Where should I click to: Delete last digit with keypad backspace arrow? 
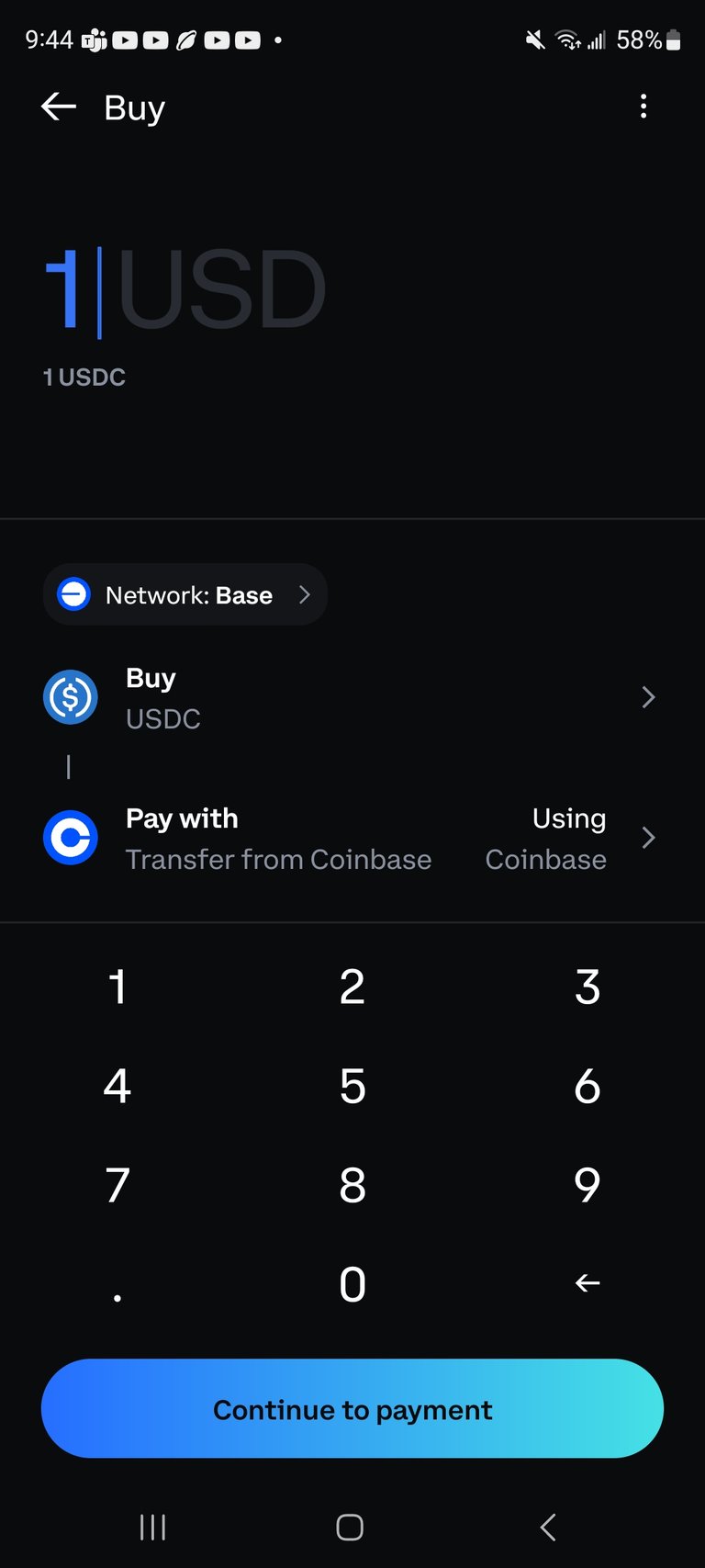pyautogui.click(x=587, y=1283)
